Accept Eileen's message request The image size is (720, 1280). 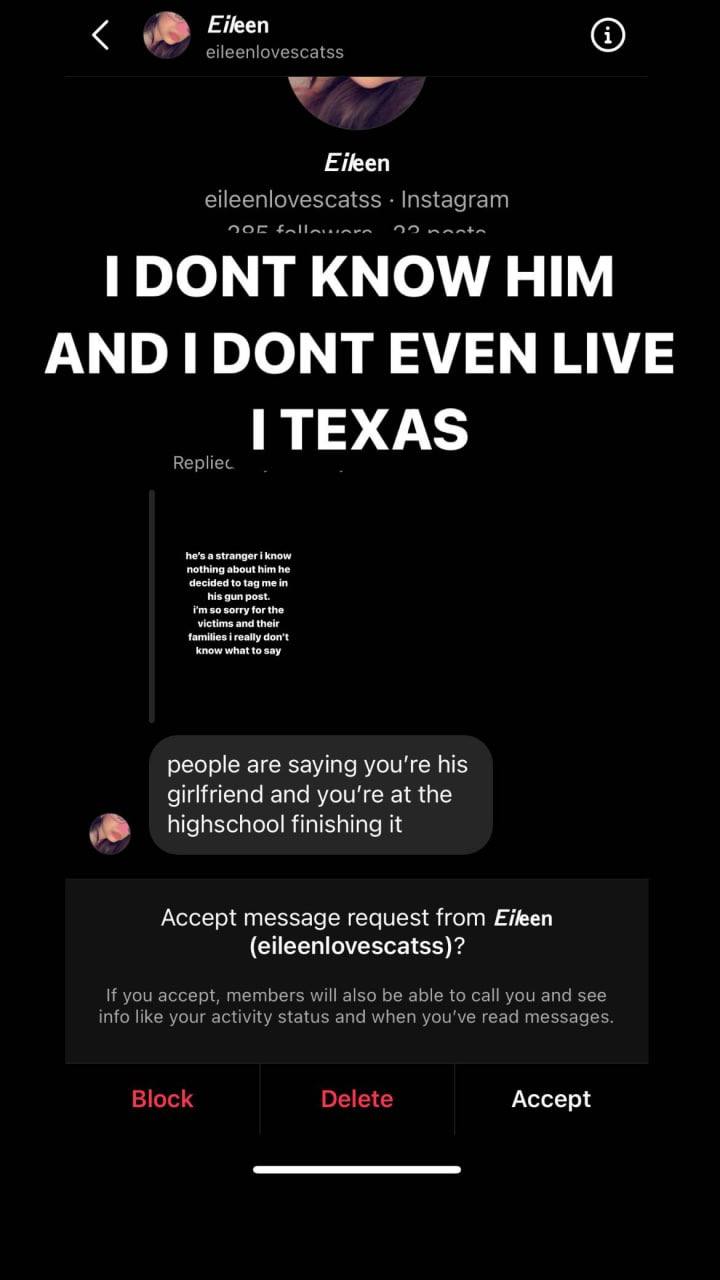click(551, 1099)
